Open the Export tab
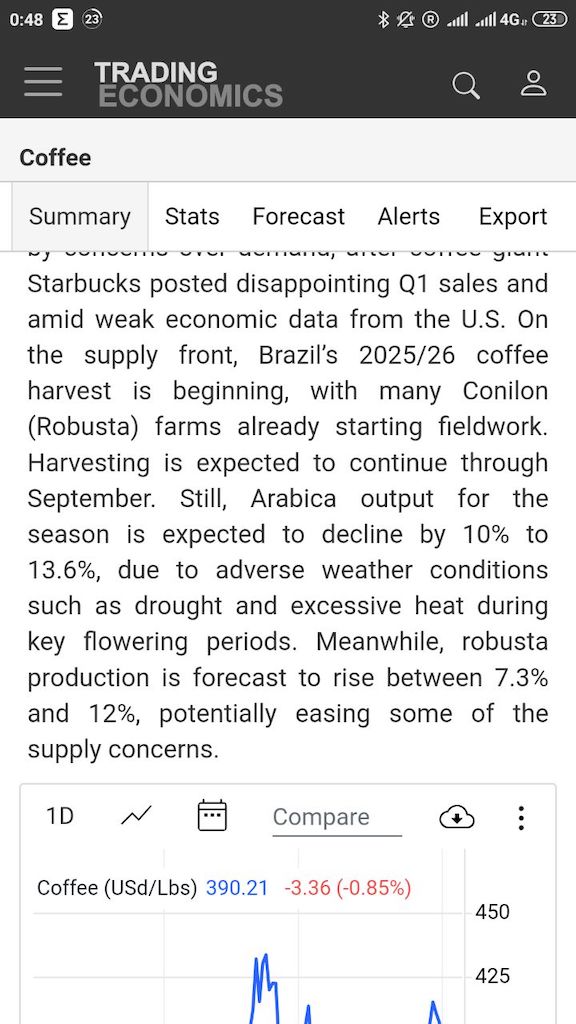This screenshot has height=1024, width=576. (x=513, y=216)
